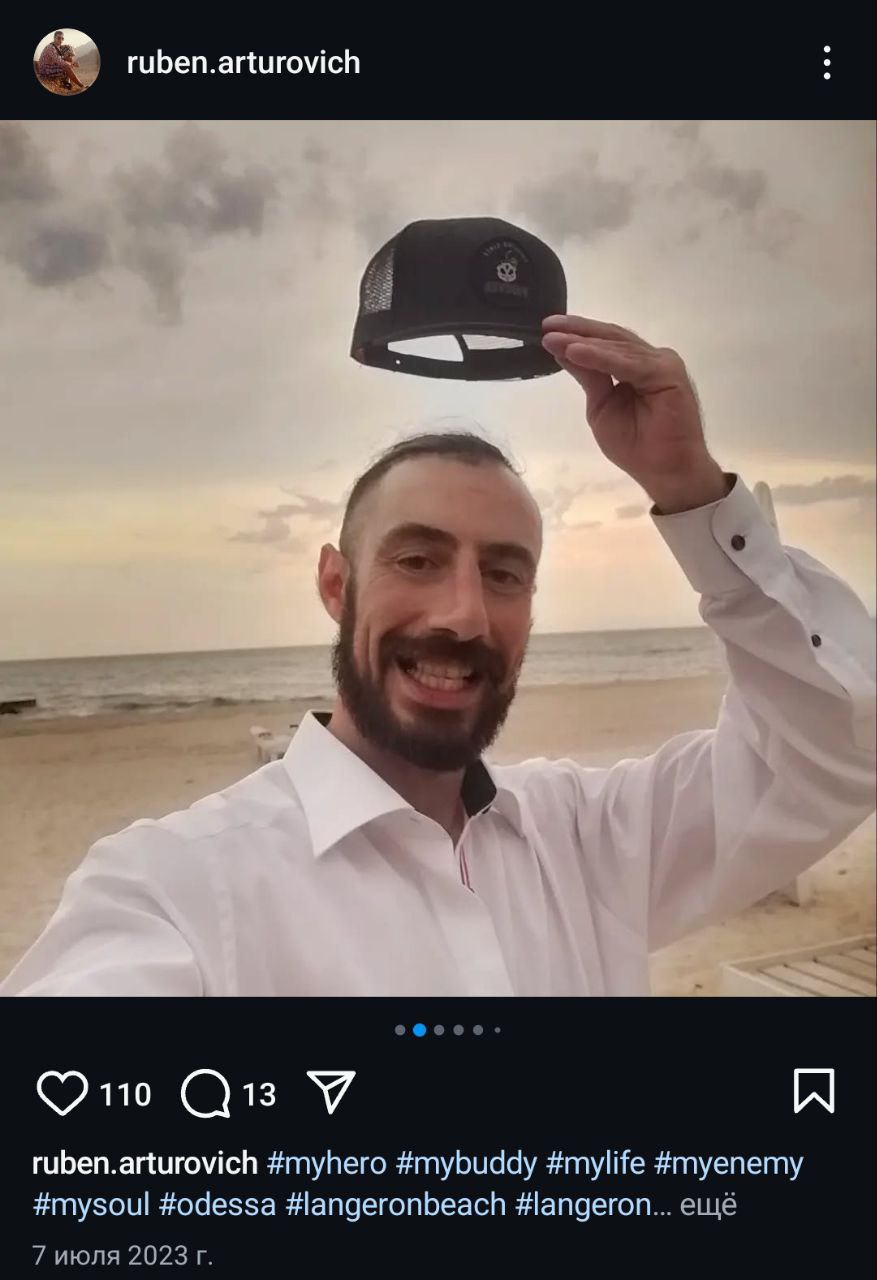Expand the caption with "ещё"
This screenshot has width=877, height=1280.
pyautogui.click(x=708, y=1205)
